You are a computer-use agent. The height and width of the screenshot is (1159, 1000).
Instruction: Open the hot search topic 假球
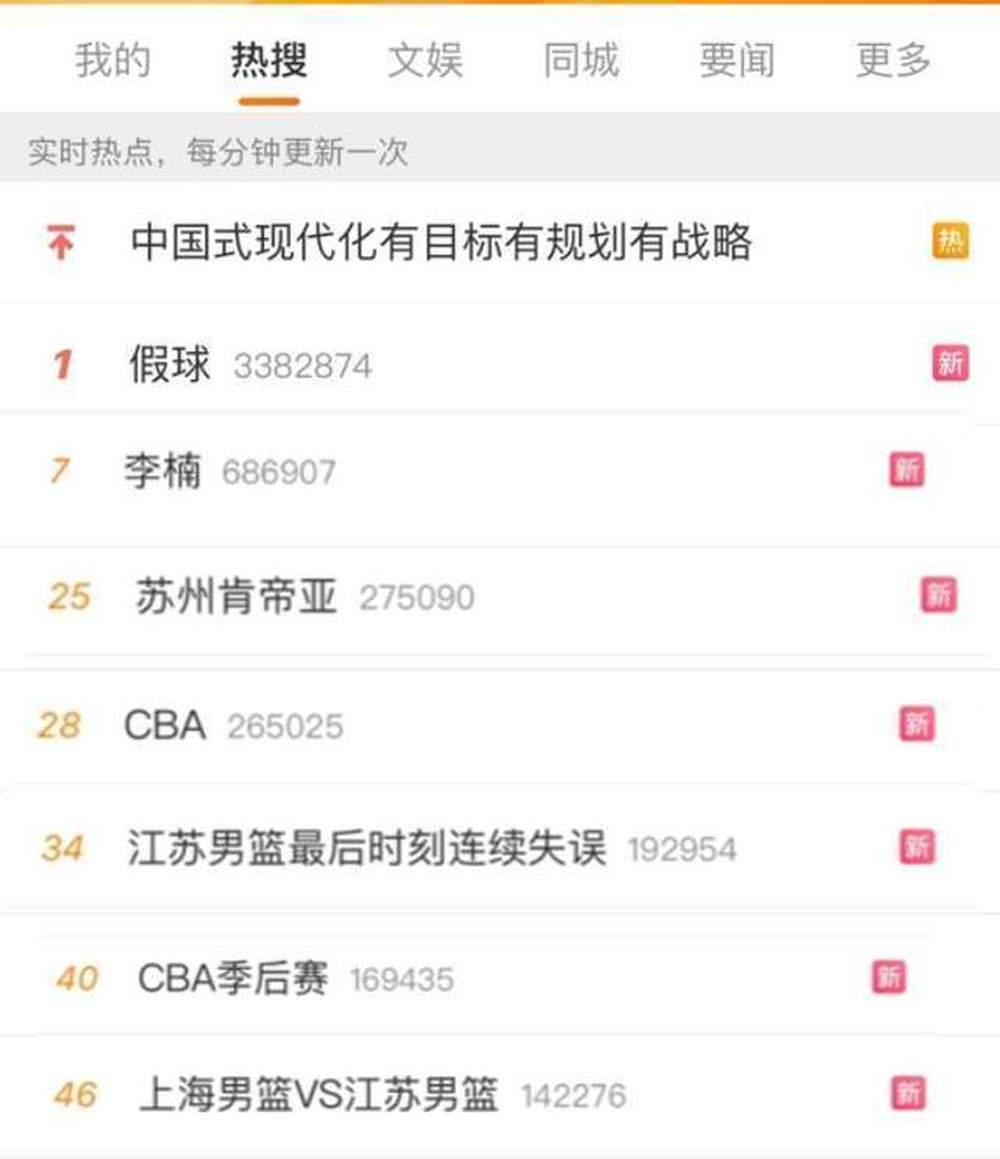pyautogui.click(x=171, y=364)
